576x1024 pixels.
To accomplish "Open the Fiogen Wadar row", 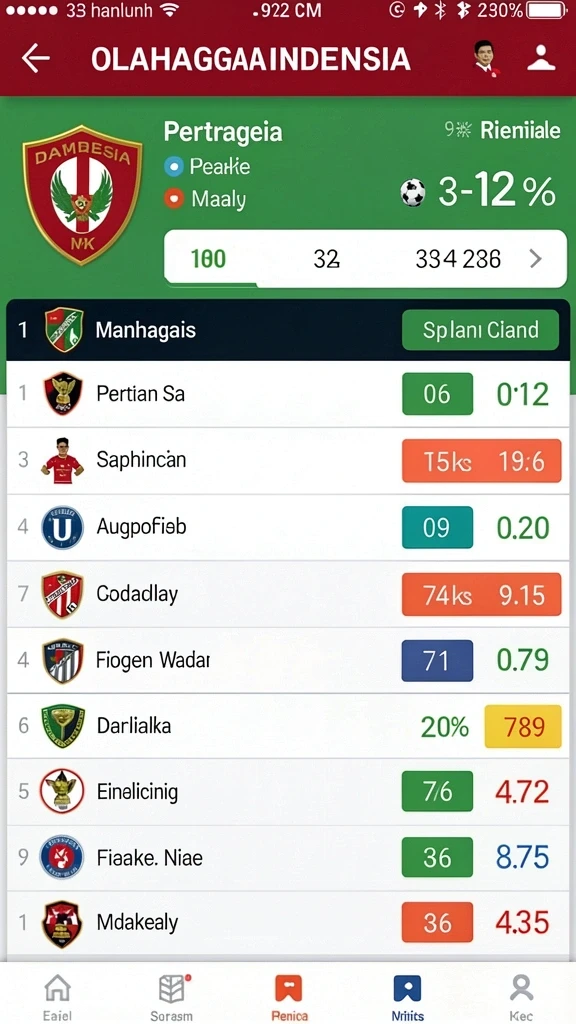I will click(x=287, y=660).
